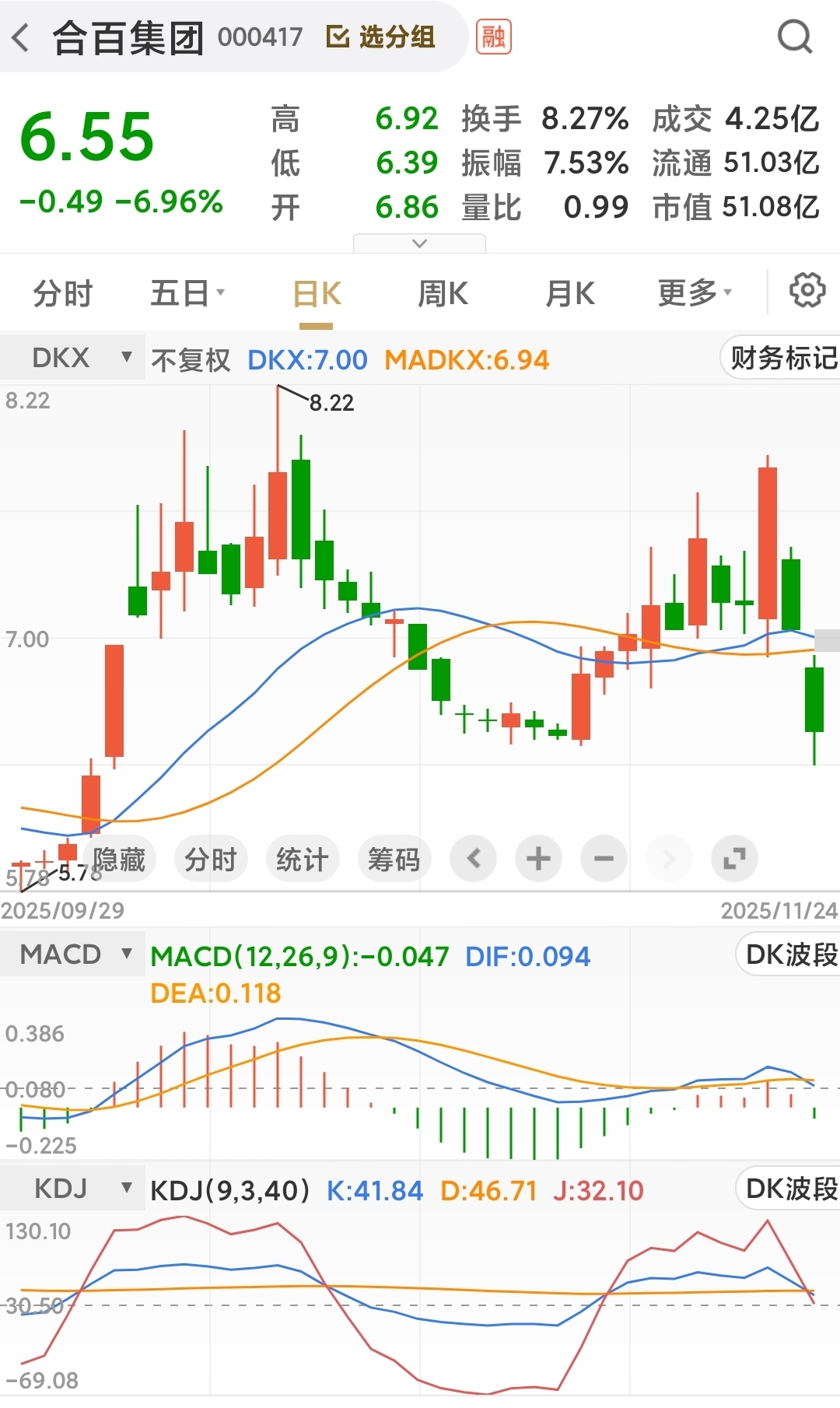This screenshot has height=1408, width=840.
Task: Open the 更多 periods dropdown
Action: (694, 294)
